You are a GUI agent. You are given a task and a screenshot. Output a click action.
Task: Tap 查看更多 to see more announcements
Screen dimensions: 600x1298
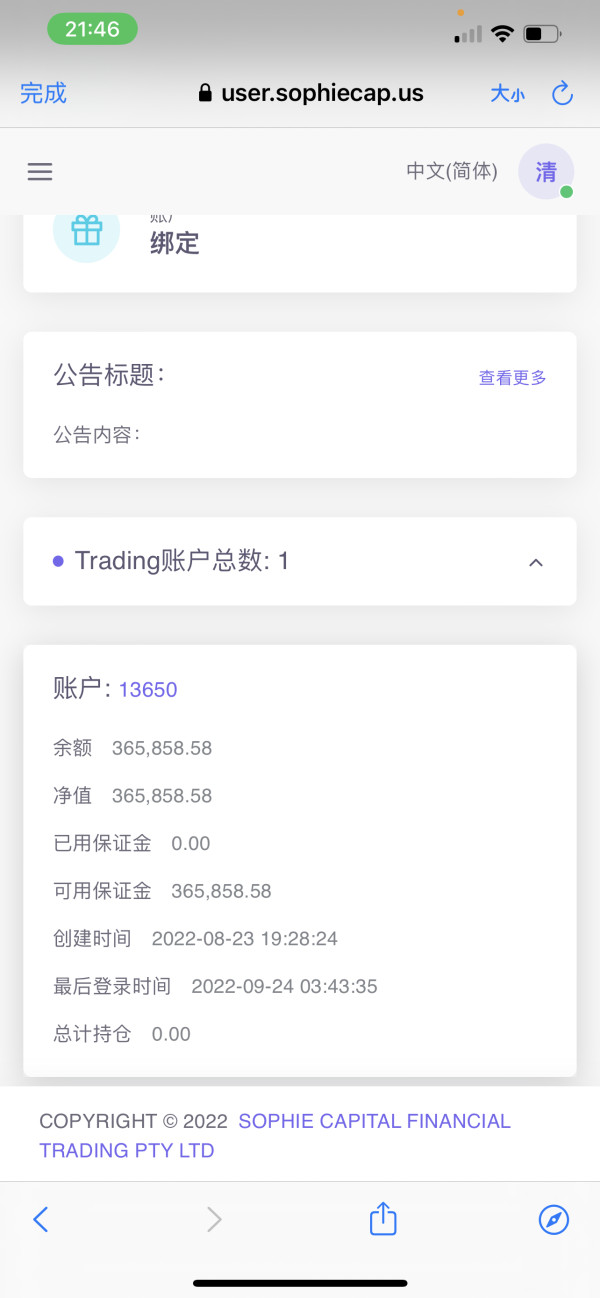[512, 378]
